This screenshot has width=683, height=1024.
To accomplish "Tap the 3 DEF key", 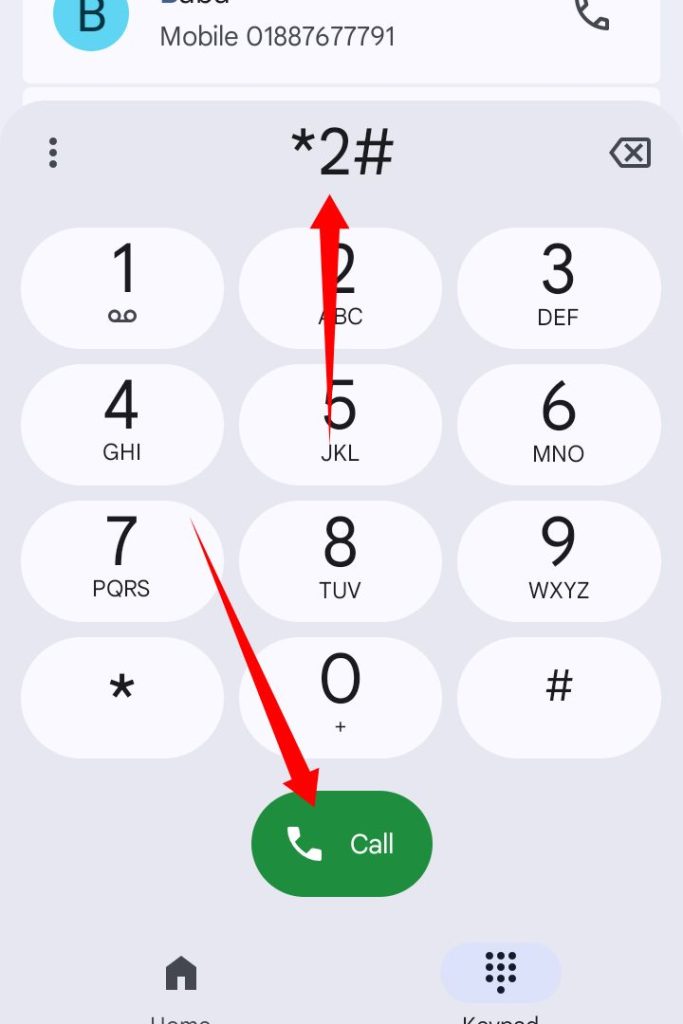I will point(558,287).
